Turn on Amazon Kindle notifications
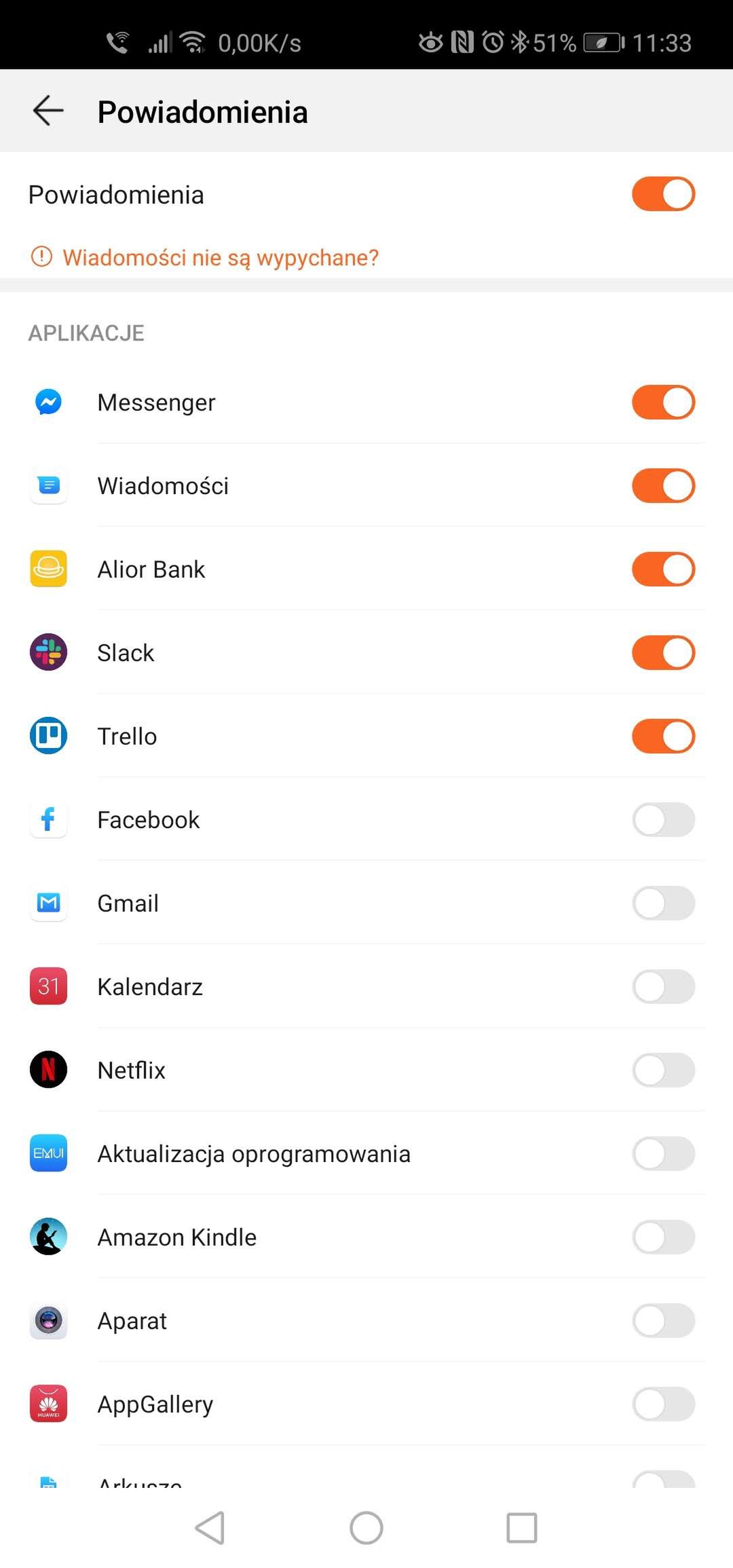The height and width of the screenshot is (1568, 733). click(663, 1237)
